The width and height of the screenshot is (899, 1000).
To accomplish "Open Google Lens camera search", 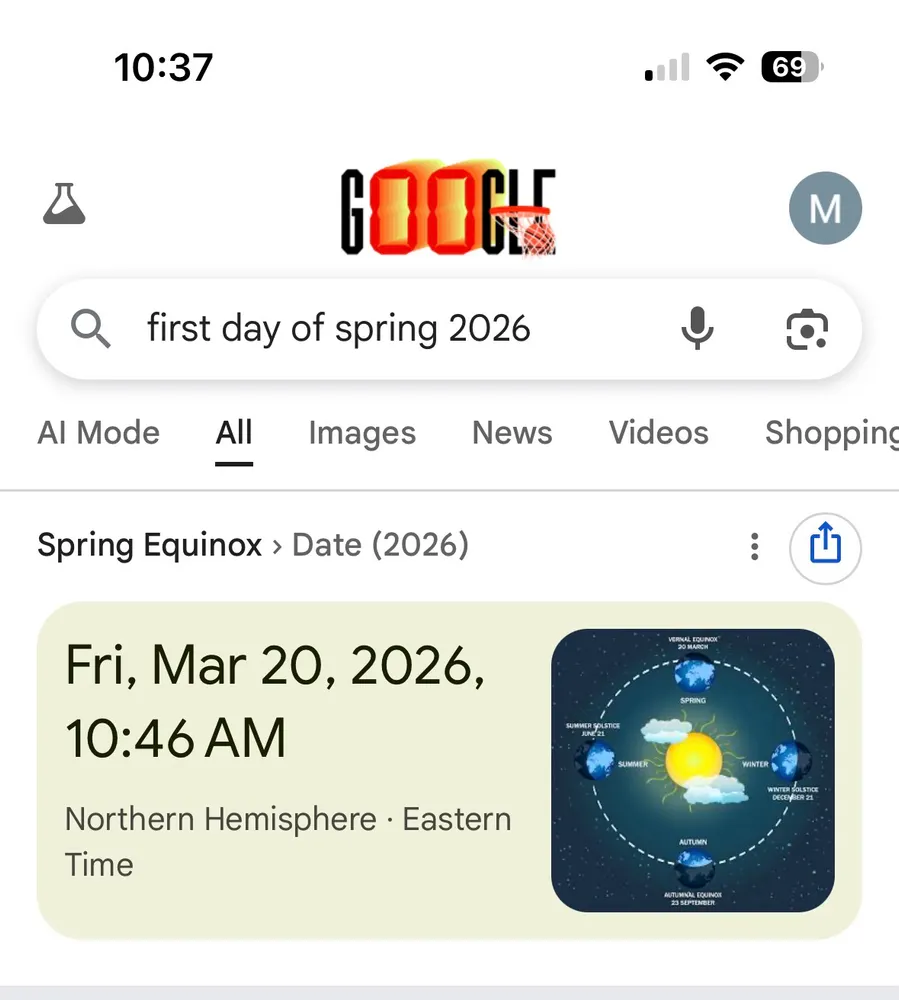I will (807, 328).
